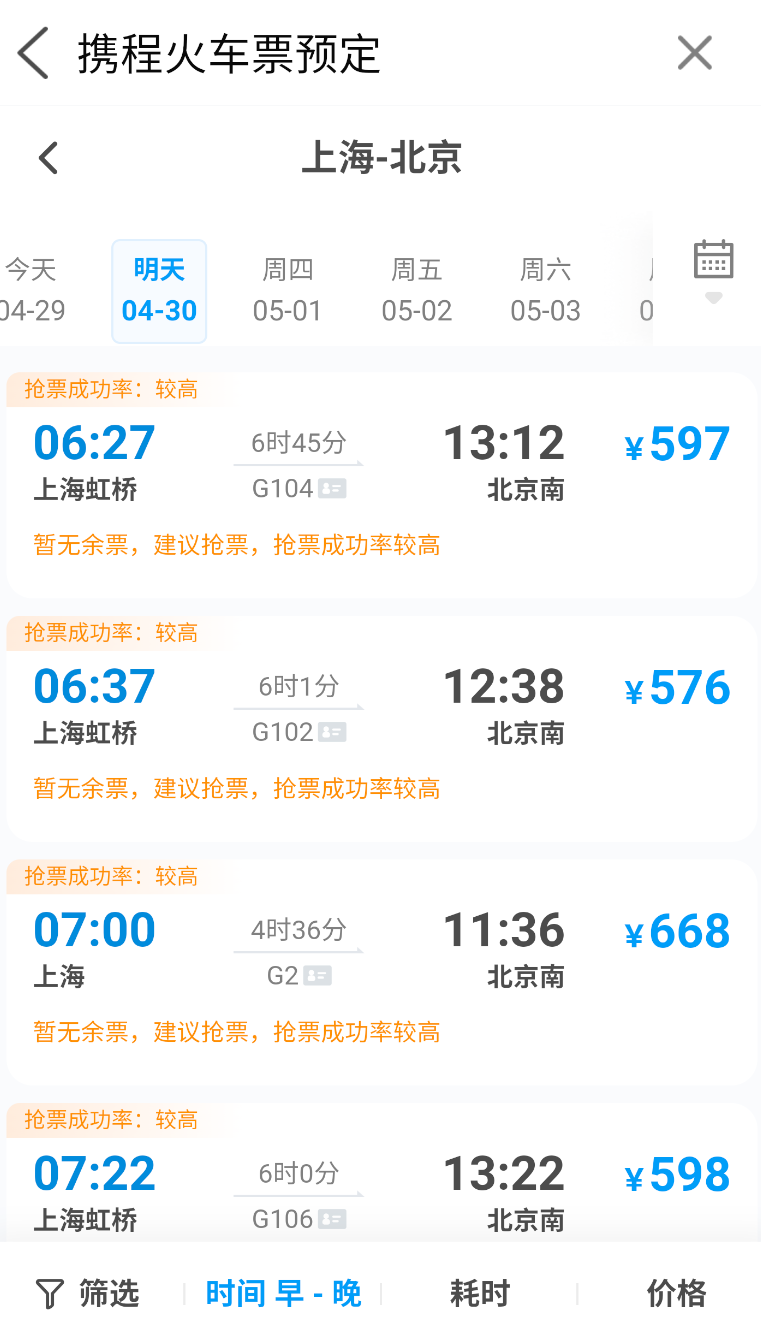Open train G104 departing 06:27
Image resolution: width=761 pixels, height=1331 pixels.
[381, 485]
